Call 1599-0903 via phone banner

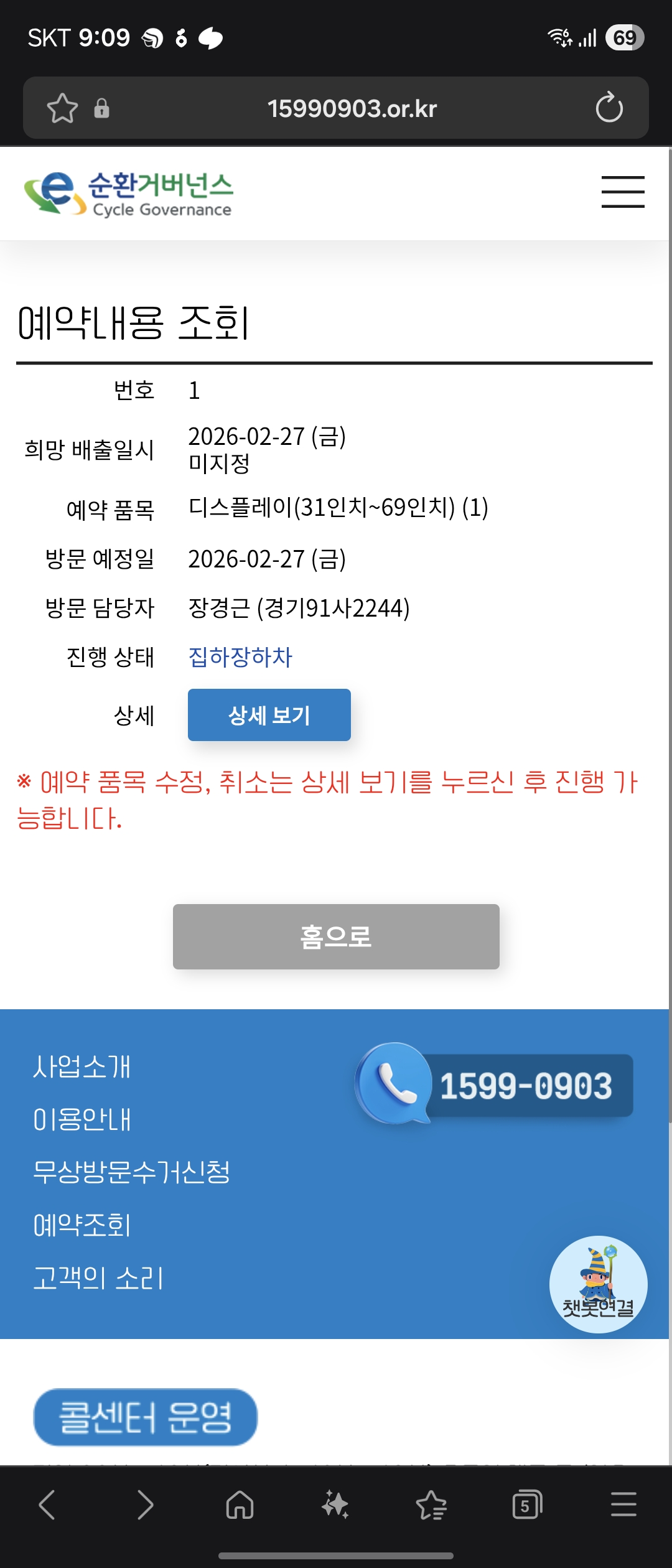tap(495, 1085)
